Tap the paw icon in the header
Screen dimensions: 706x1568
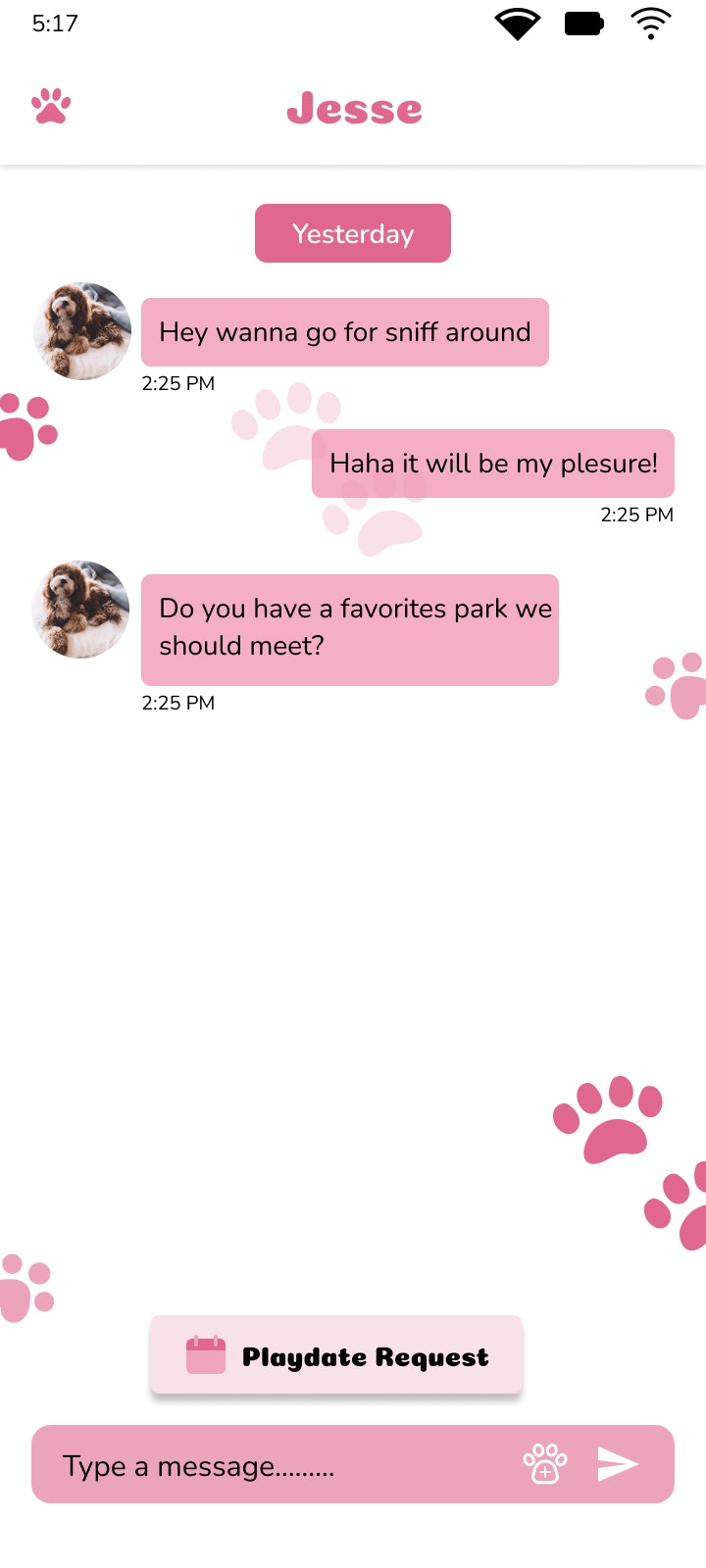click(x=51, y=106)
